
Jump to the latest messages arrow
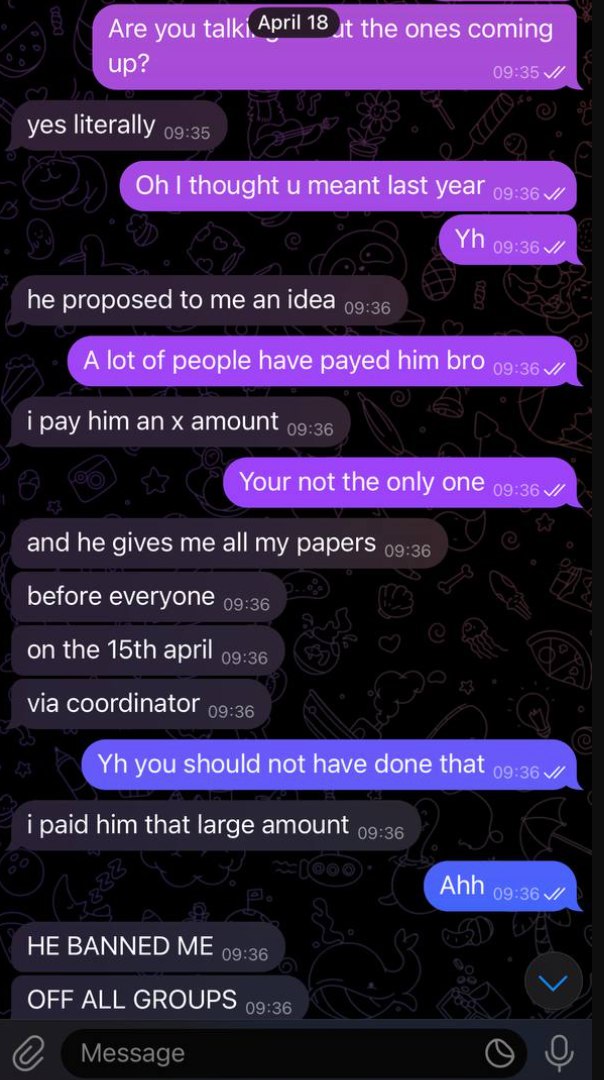552,982
